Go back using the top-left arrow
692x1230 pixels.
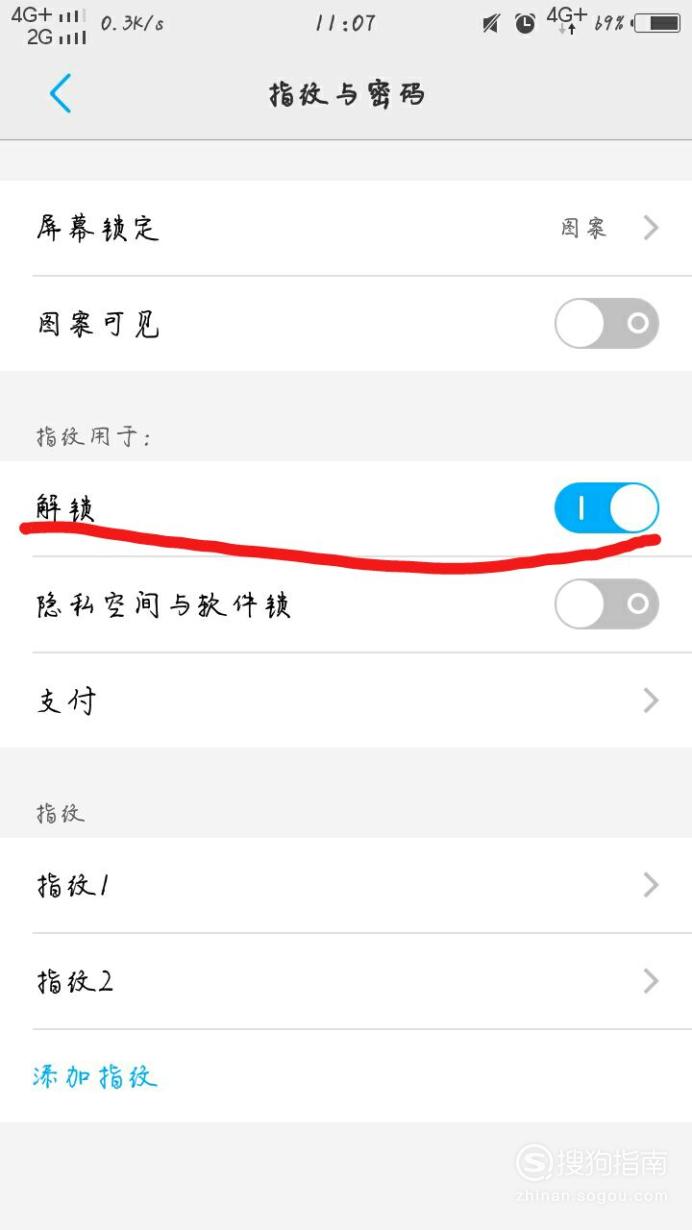tap(60, 94)
